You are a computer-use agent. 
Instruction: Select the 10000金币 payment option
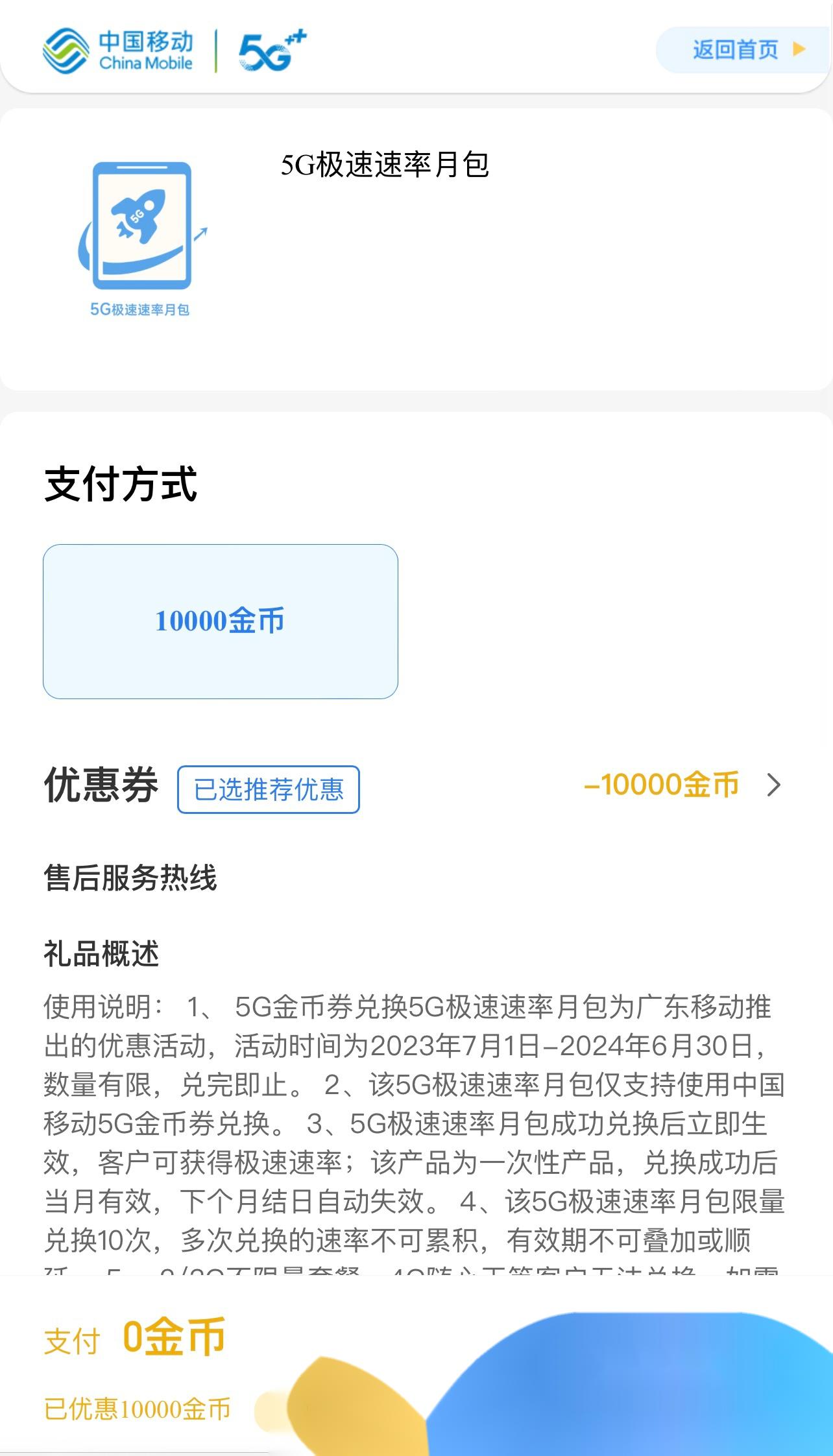(219, 621)
